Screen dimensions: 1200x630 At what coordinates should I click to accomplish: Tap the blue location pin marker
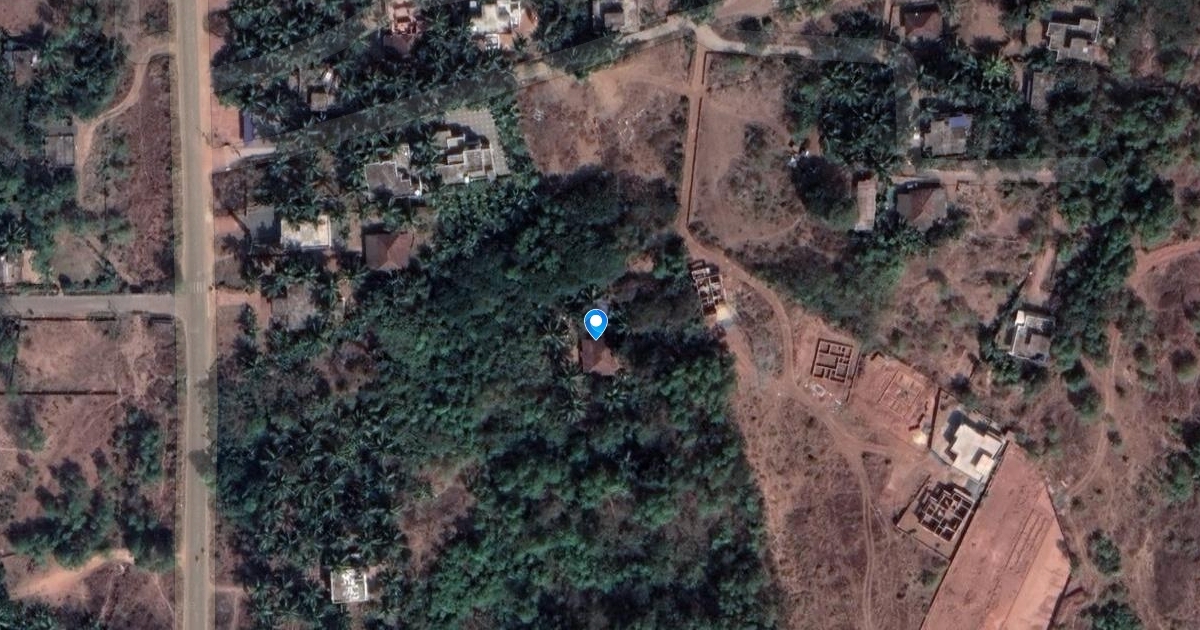point(596,323)
